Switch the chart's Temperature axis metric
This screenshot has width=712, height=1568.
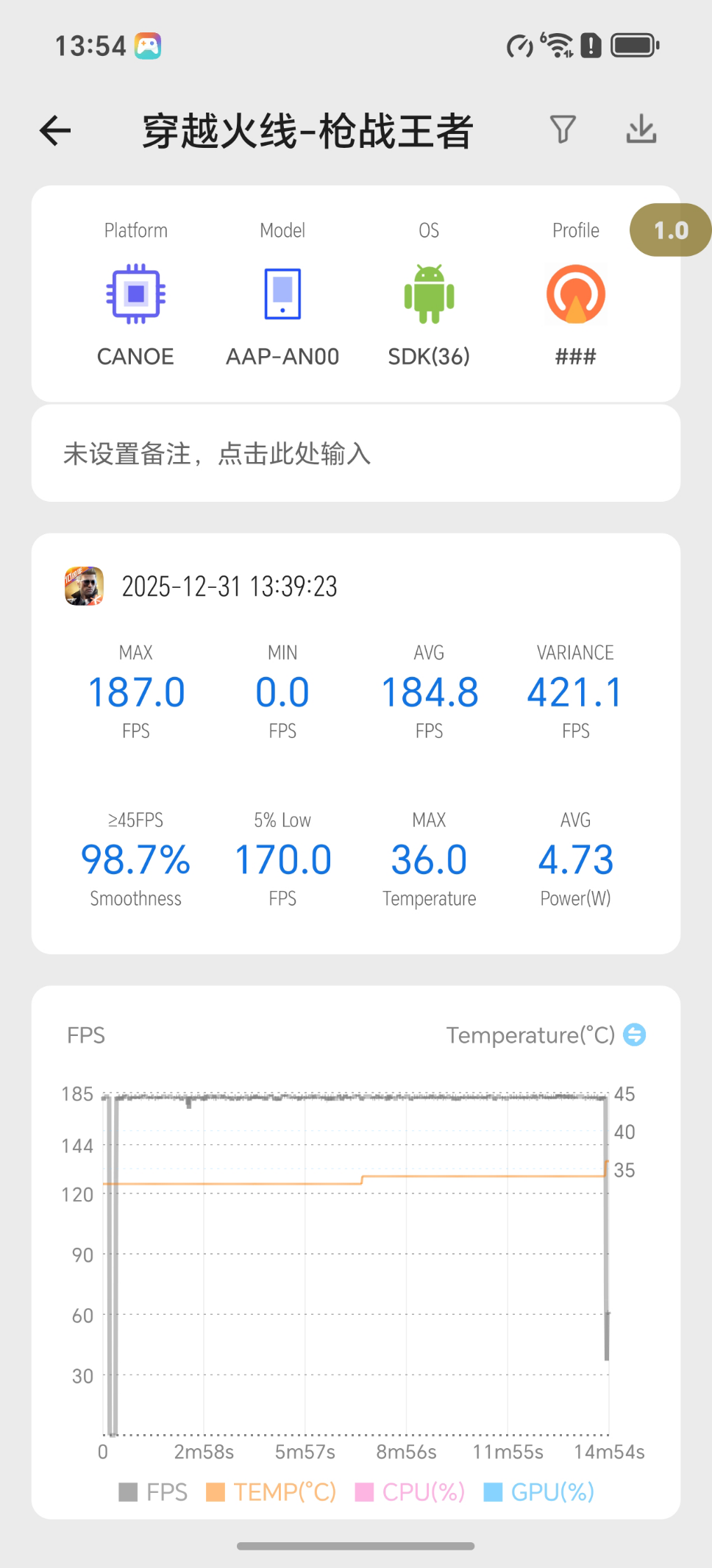(x=634, y=1035)
